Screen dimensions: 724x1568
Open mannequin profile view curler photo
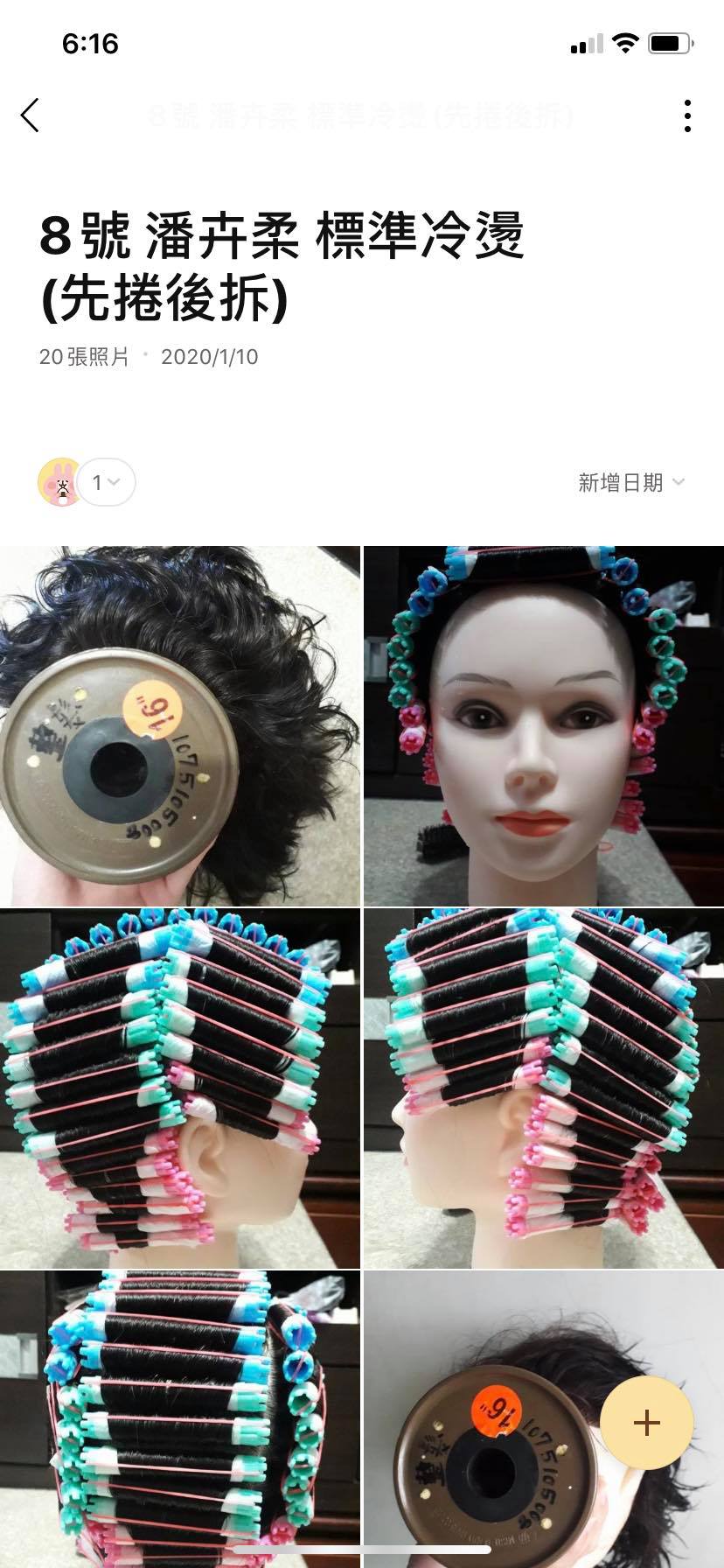tap(544, 1088)
